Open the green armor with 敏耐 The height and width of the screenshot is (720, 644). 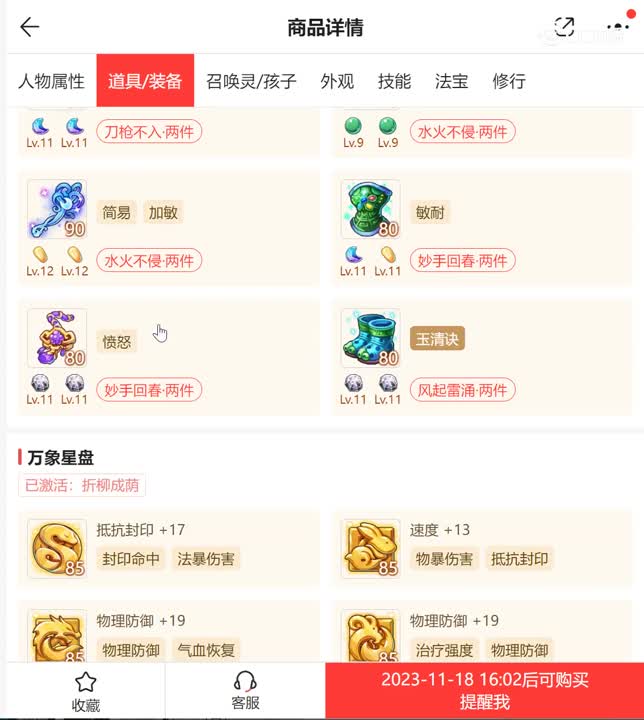pos(371,210)
